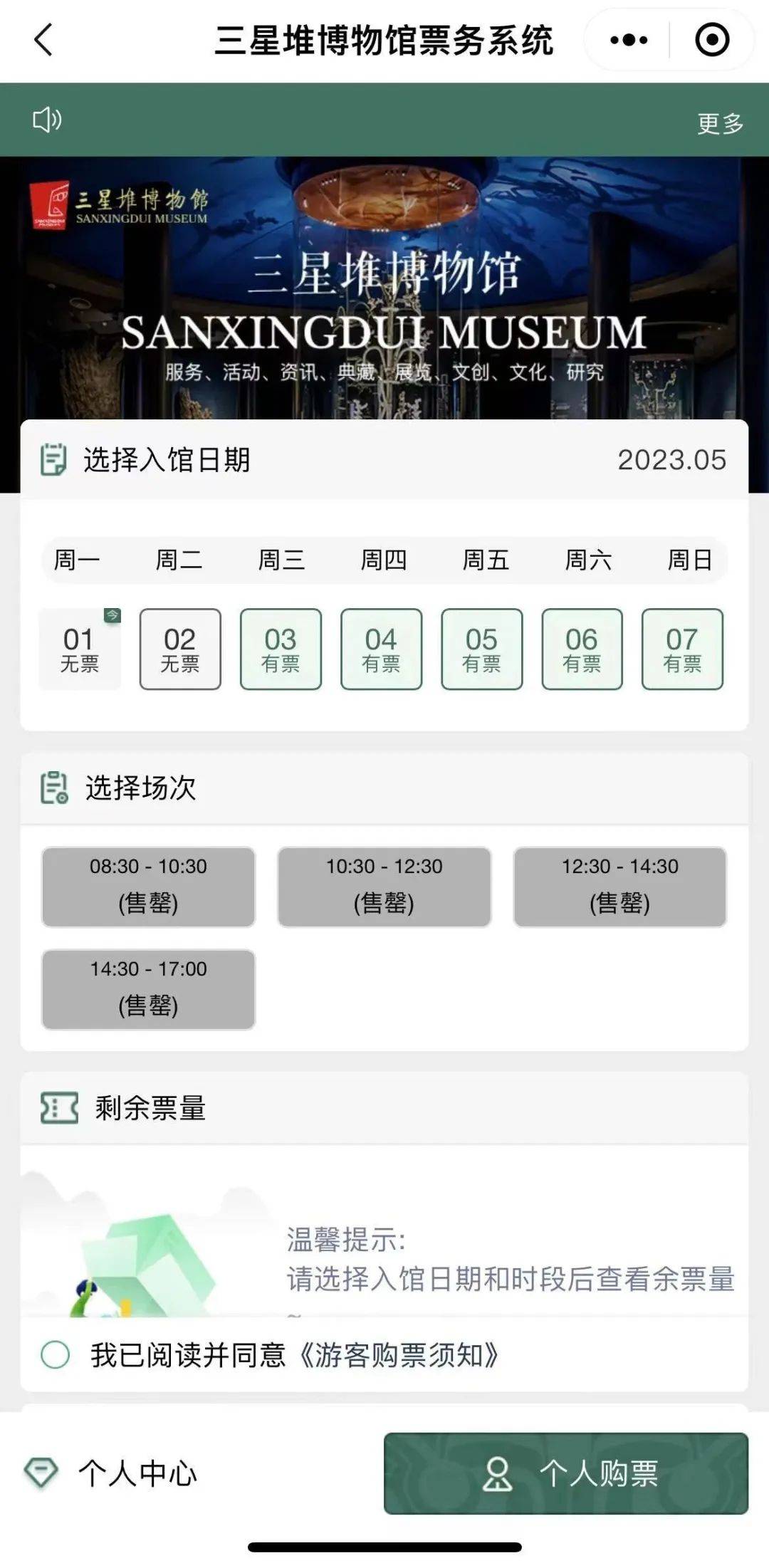Choose the 12:30 - 14:30 session
The height and width of the screenshot is (1568, 769).
[x=619, y=887]
